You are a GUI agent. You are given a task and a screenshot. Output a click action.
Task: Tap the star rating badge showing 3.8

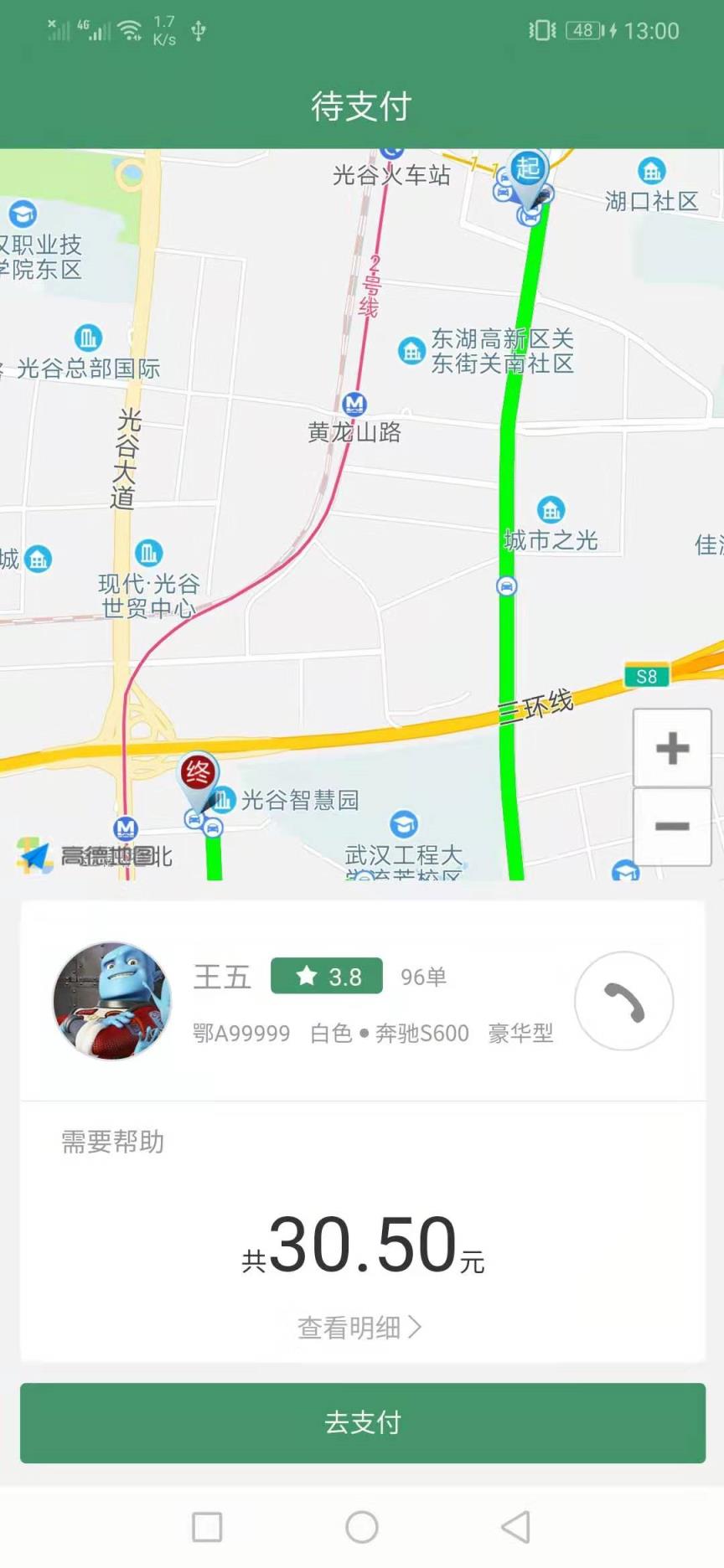coord(326,977)
